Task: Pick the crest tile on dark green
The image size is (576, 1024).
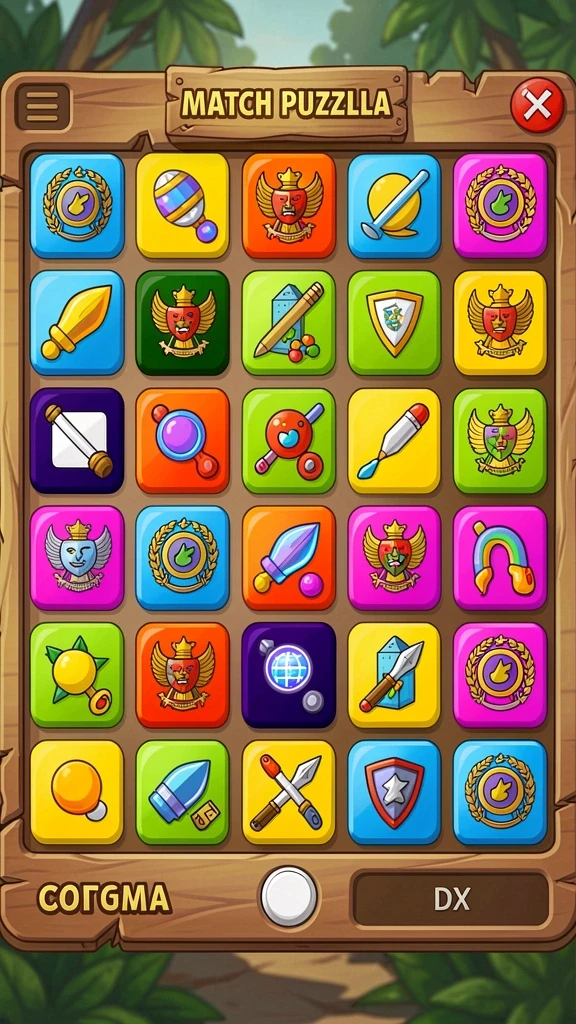Action: (183, 323)
